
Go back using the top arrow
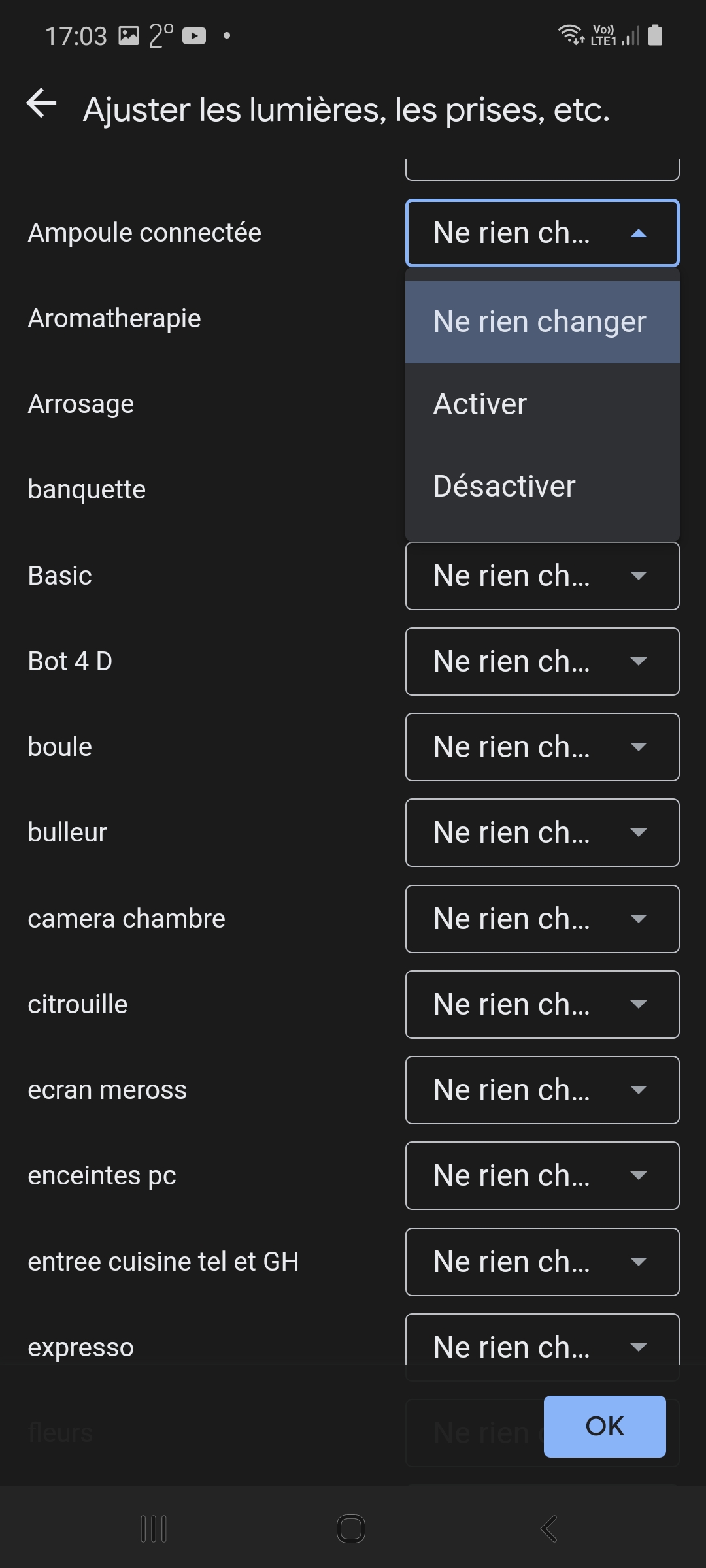click(x=42, y=105)
